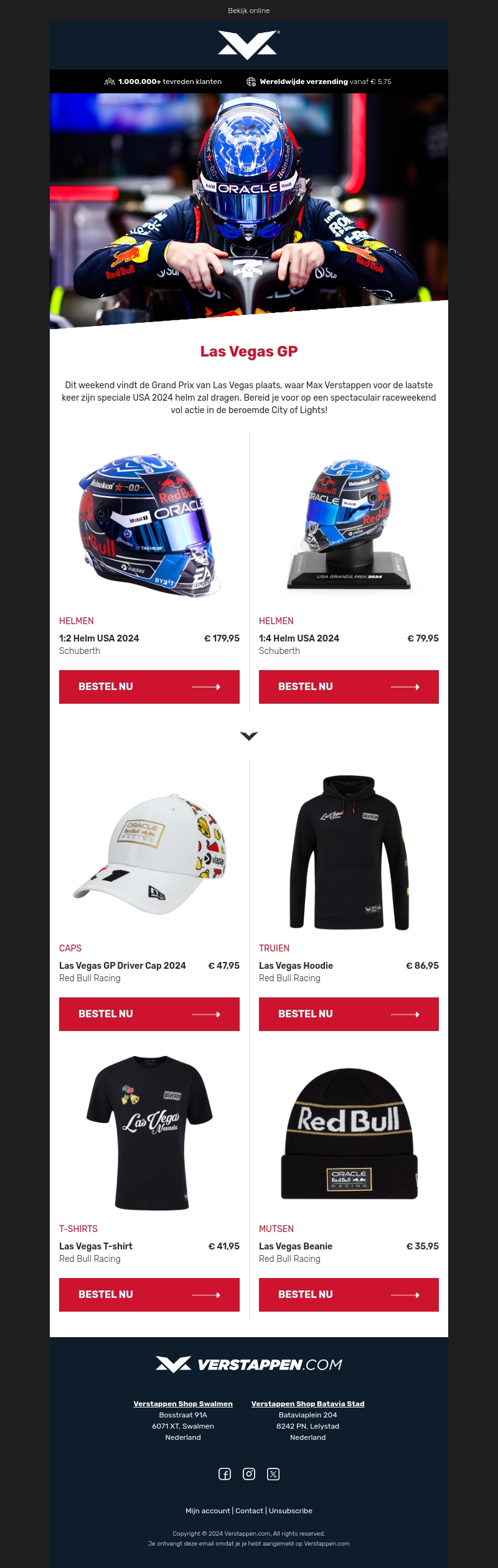Unsubscribe from this newsletter
The width and height of the screenshot is (498, 1568).
pos(291,1511)
